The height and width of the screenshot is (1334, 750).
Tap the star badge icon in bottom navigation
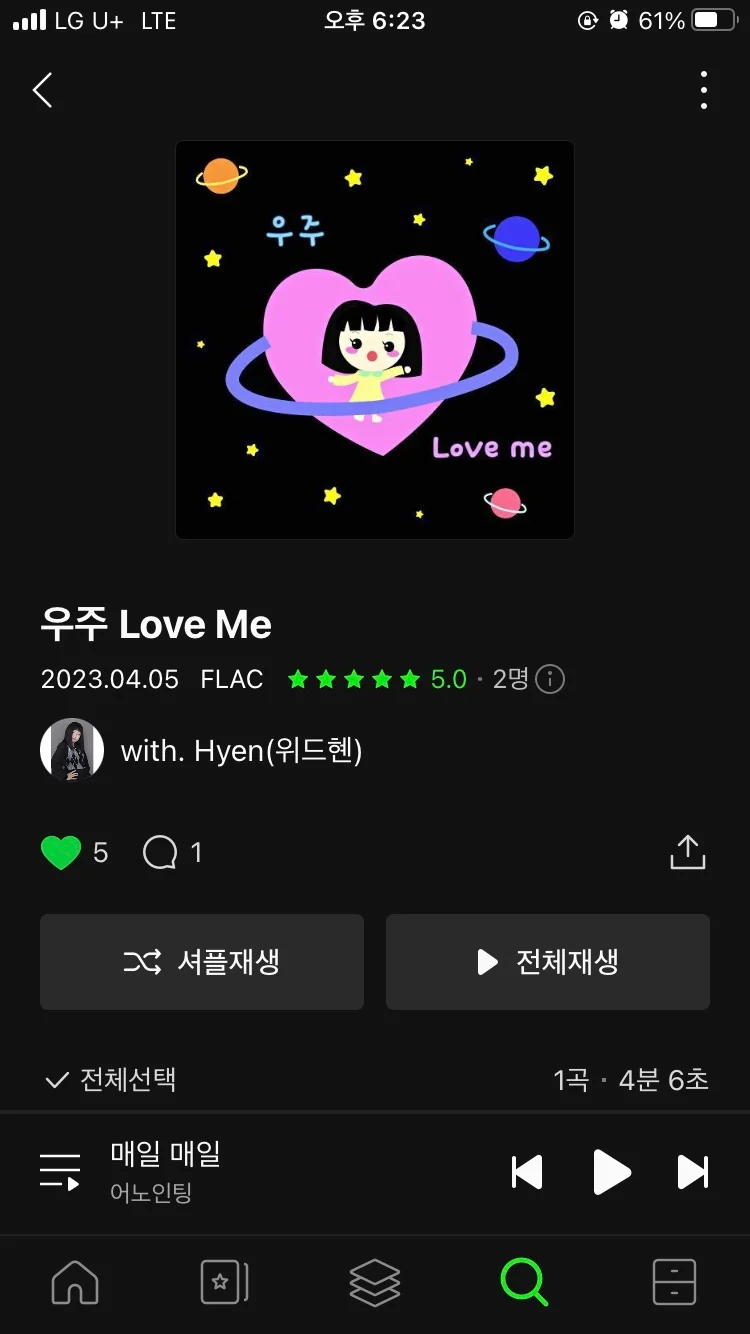(224, 1282)
